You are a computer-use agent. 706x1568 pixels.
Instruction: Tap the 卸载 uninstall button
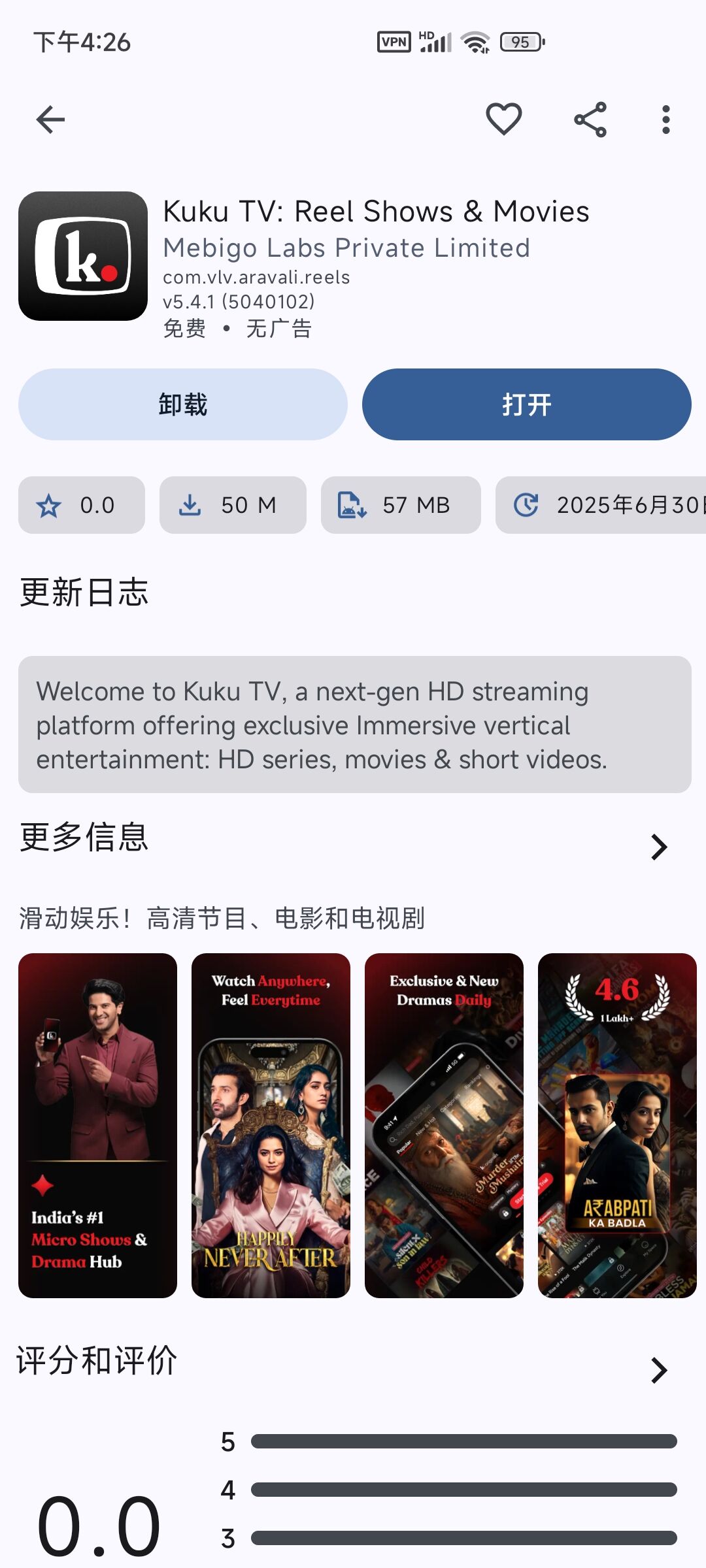coord(182,404)
